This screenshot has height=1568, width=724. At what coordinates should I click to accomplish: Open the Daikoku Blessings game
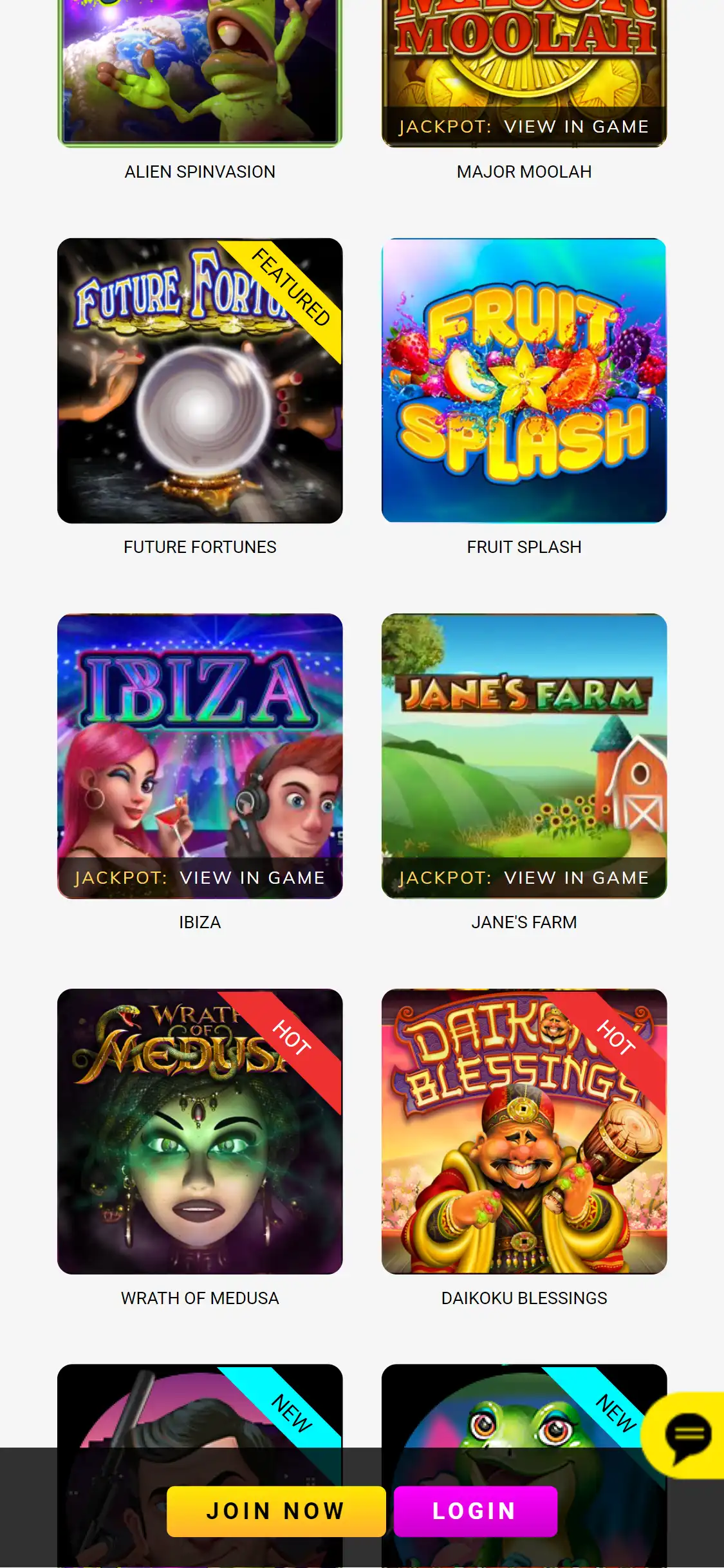coord(524,1131)
